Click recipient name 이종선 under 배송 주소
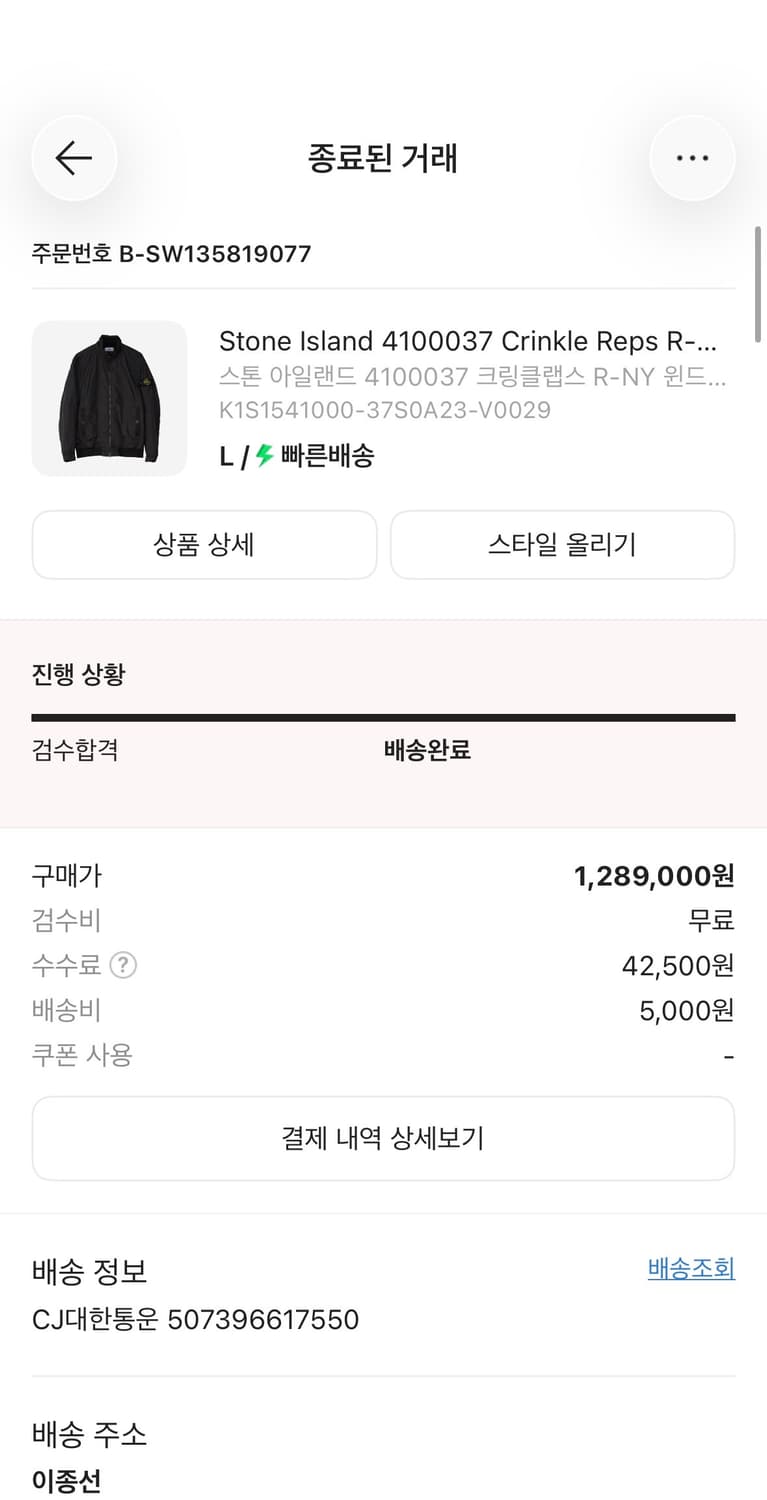 click(65, 1484)
